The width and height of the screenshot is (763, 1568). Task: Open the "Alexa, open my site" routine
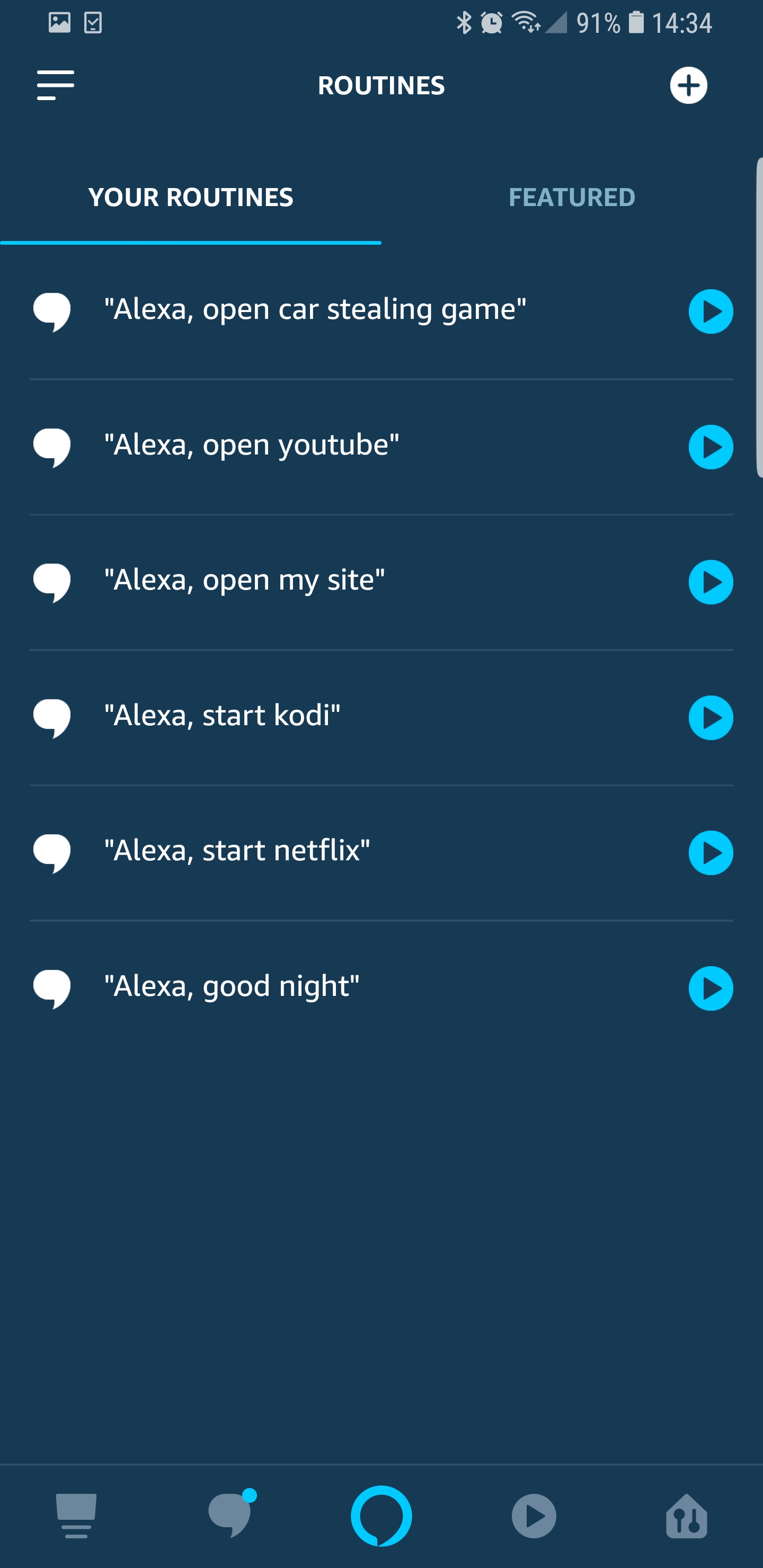click(x=244, y=581)
